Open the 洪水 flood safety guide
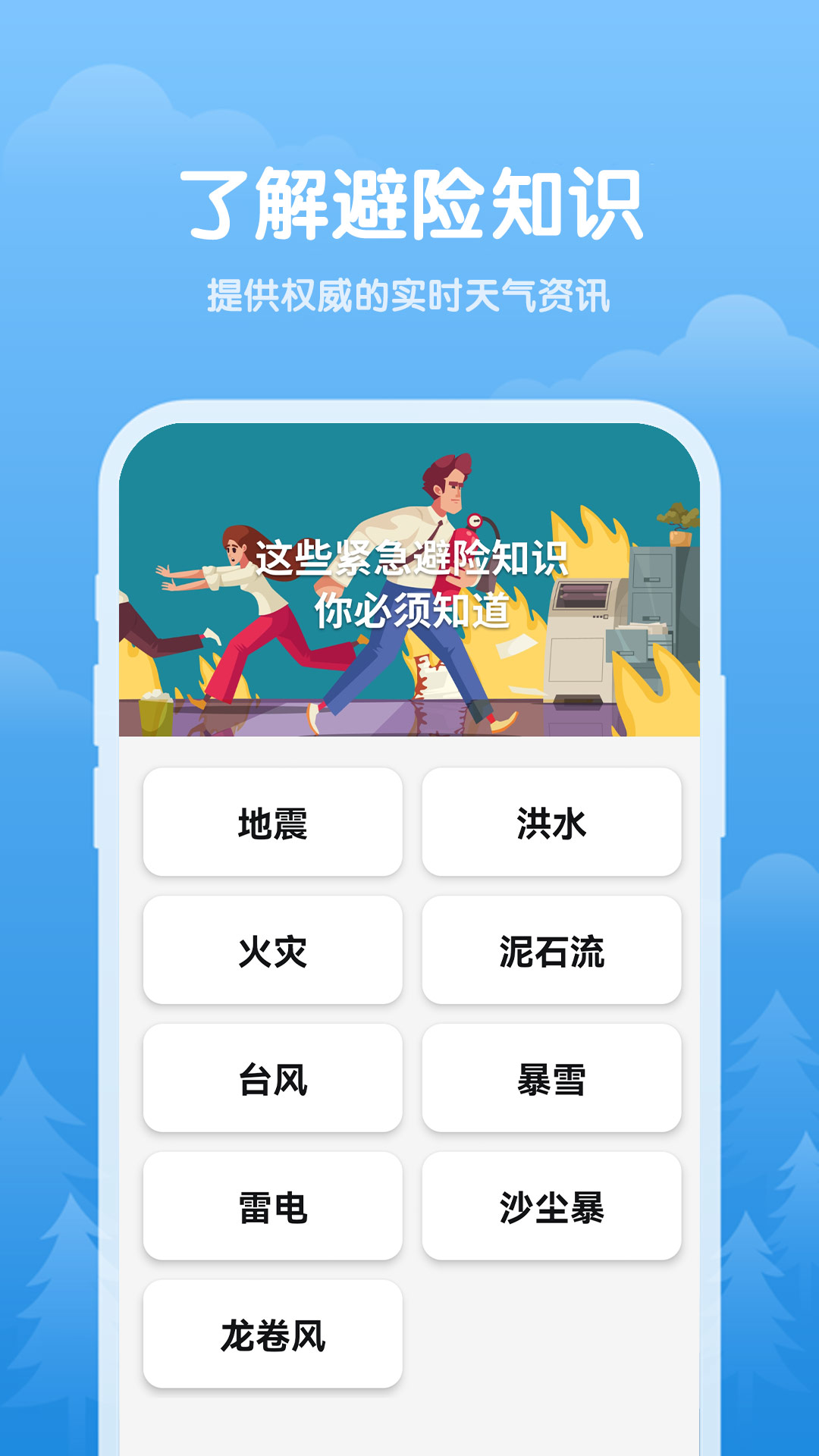Image resolution: width=819 pixels, height=1456 pixels. (x=551, y=823)
